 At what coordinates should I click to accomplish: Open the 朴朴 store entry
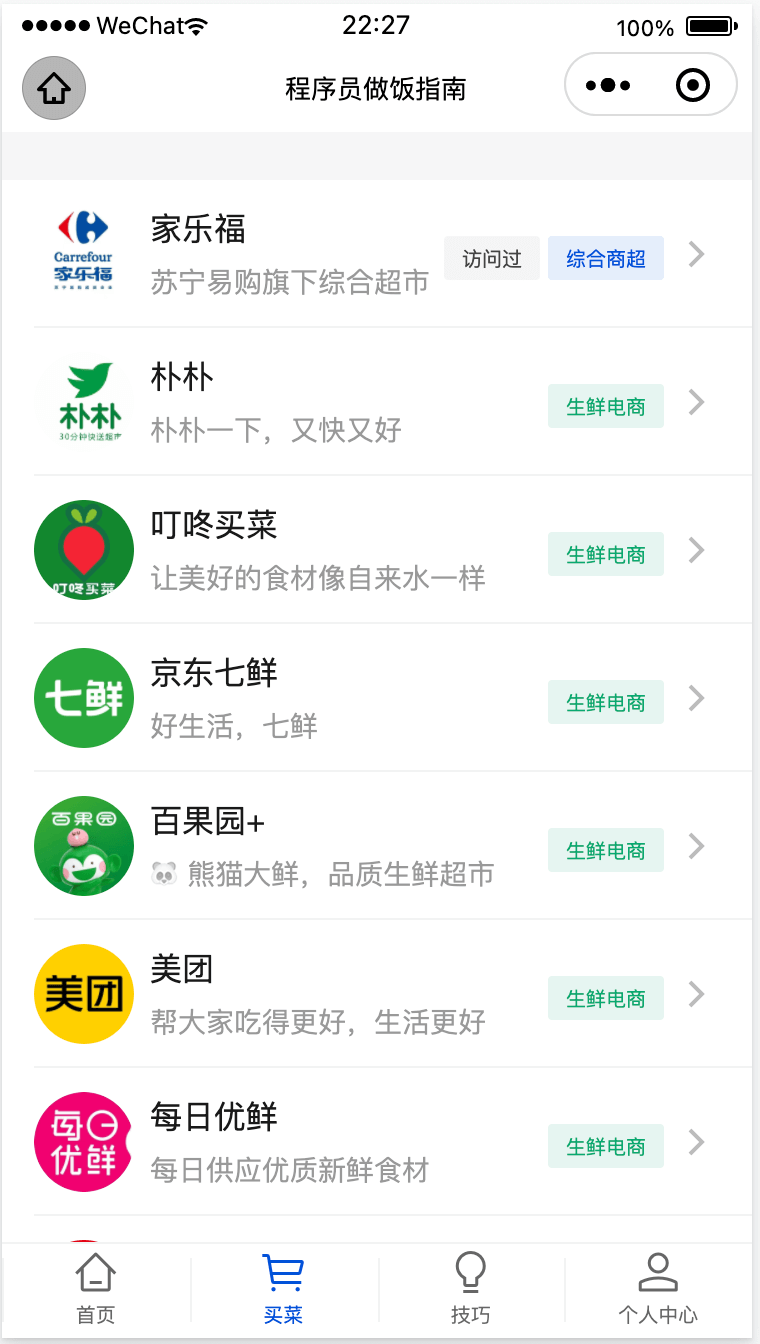coord(377,401)
